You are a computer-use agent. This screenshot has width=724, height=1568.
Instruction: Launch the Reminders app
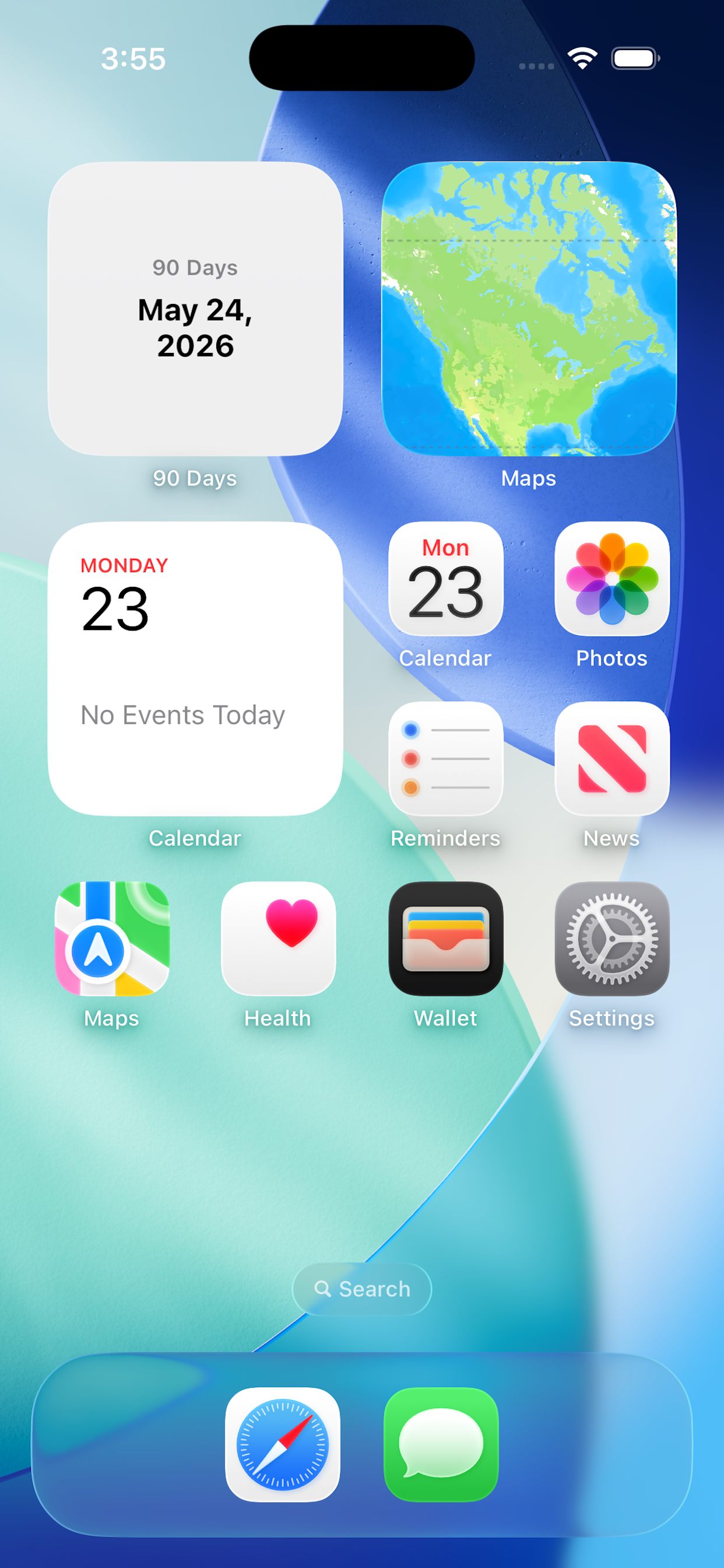pyautogui.click(x=445, y=758)
